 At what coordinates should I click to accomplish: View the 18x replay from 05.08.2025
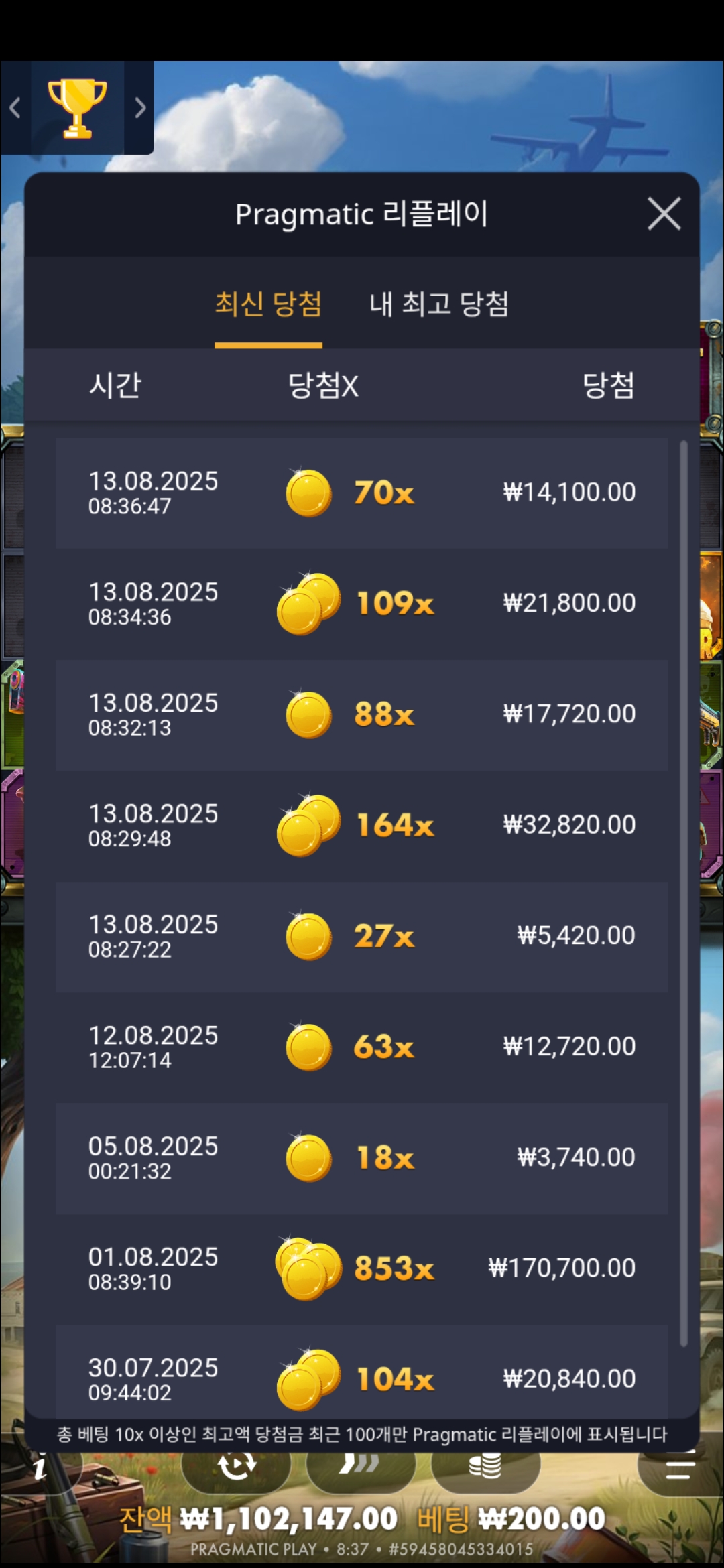point(361,1158)
